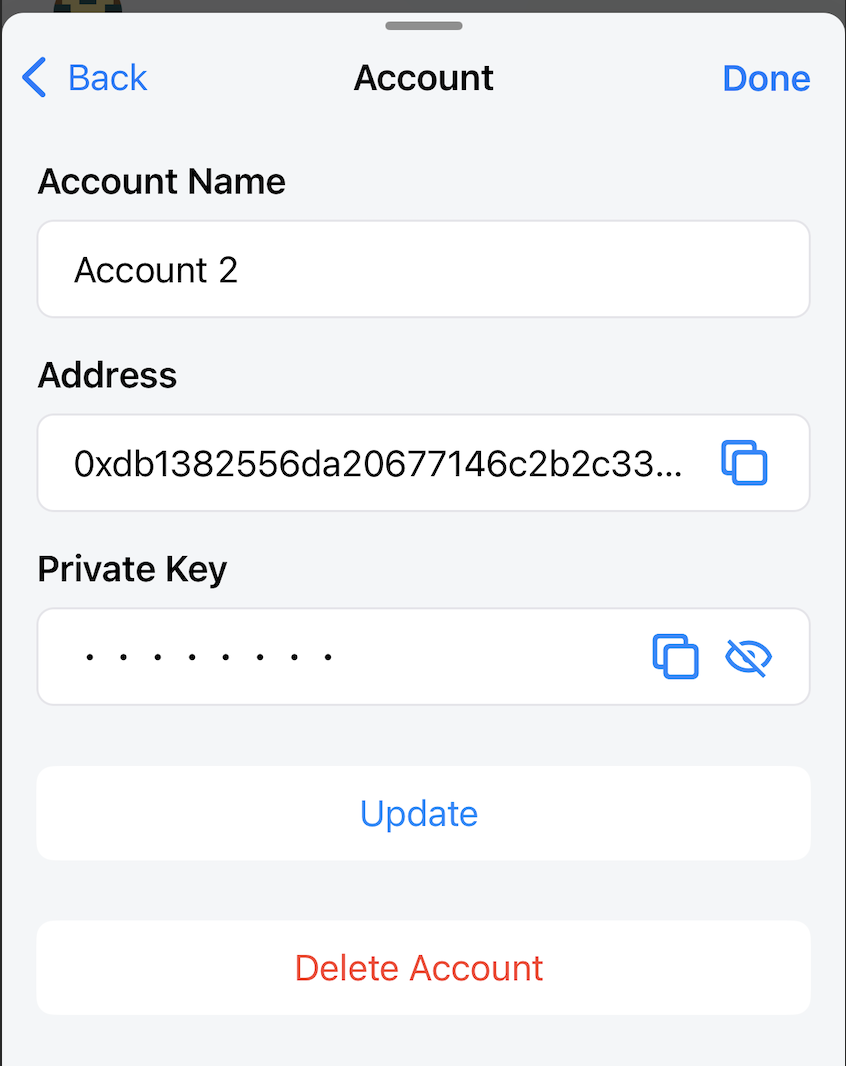This screenshot has height=1066, width=846.
Task: Tap the blue arrow before the Back label
Action: 33,77
